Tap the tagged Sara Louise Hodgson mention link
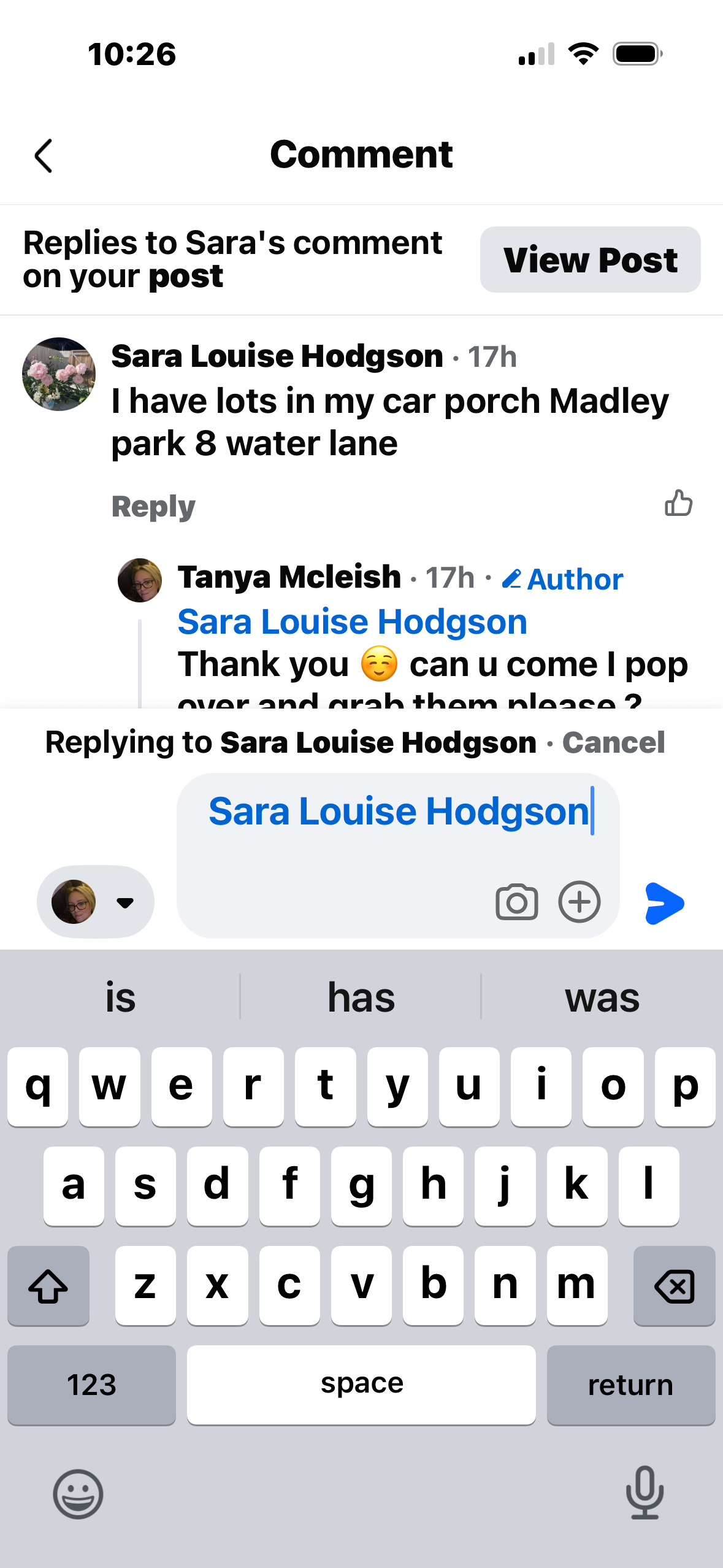The image size is (723, 1568). (352, 622)
